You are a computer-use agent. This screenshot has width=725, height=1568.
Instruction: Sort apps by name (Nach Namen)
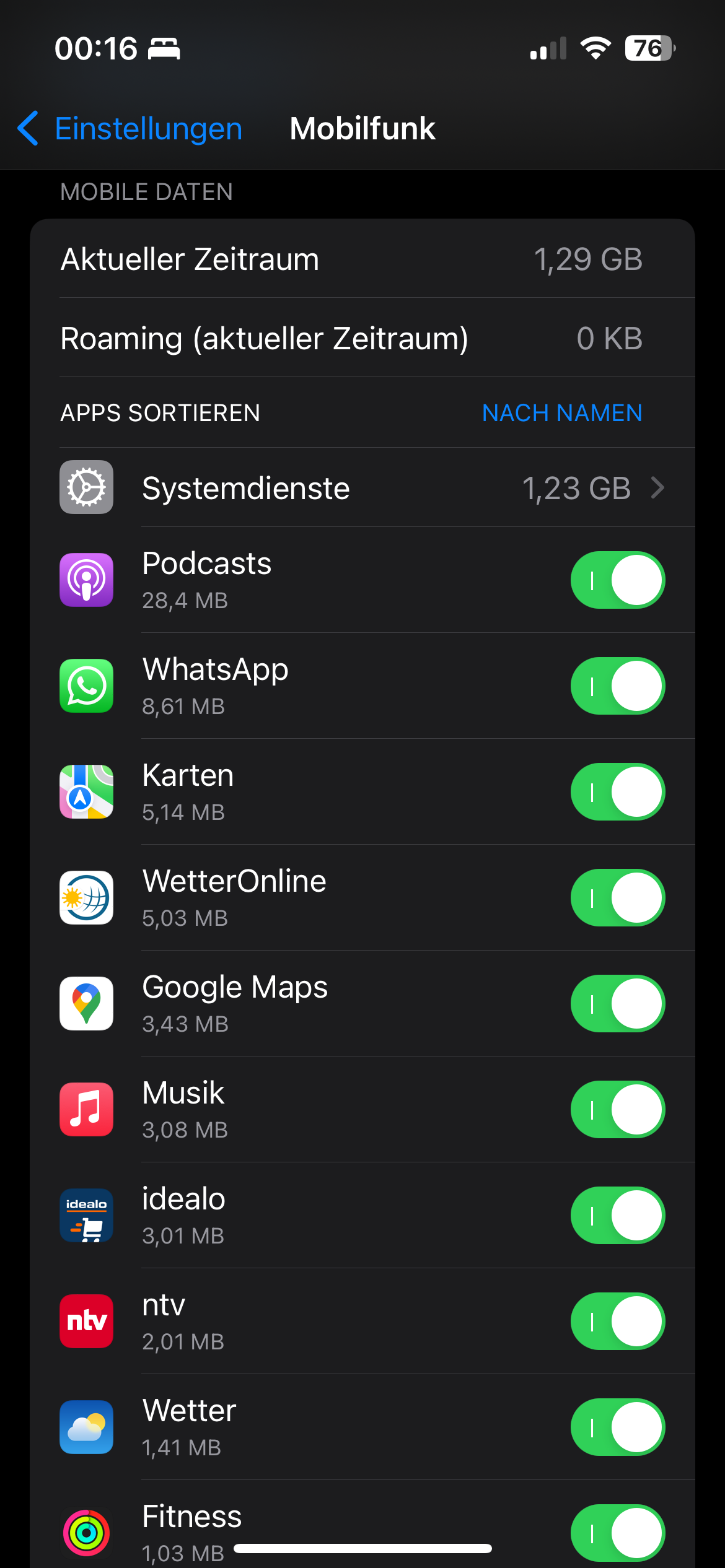(x=561, y=413)
